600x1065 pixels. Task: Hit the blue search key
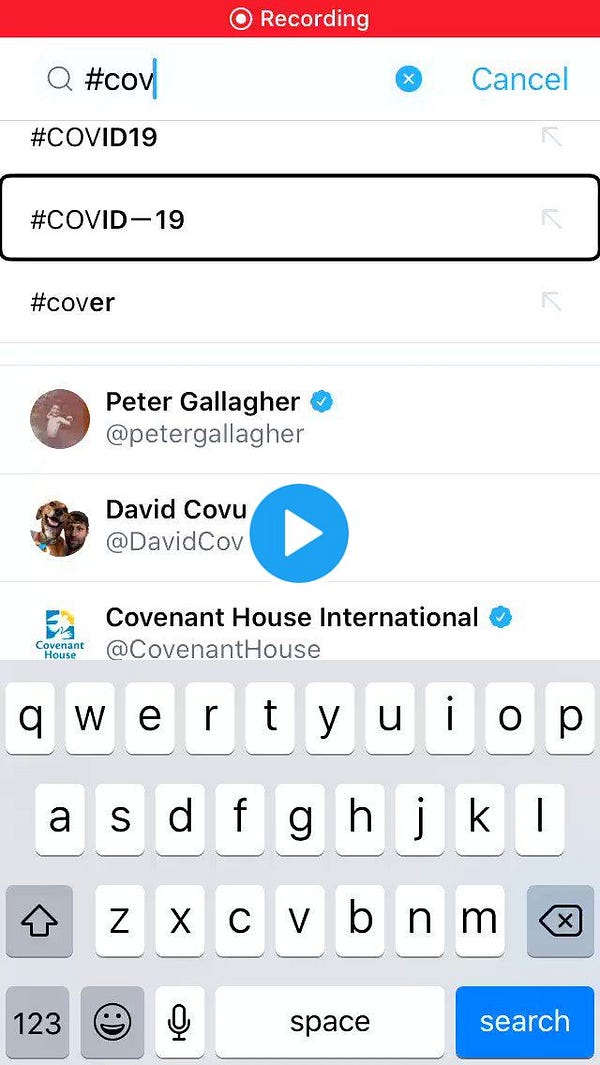(524, 1021)
